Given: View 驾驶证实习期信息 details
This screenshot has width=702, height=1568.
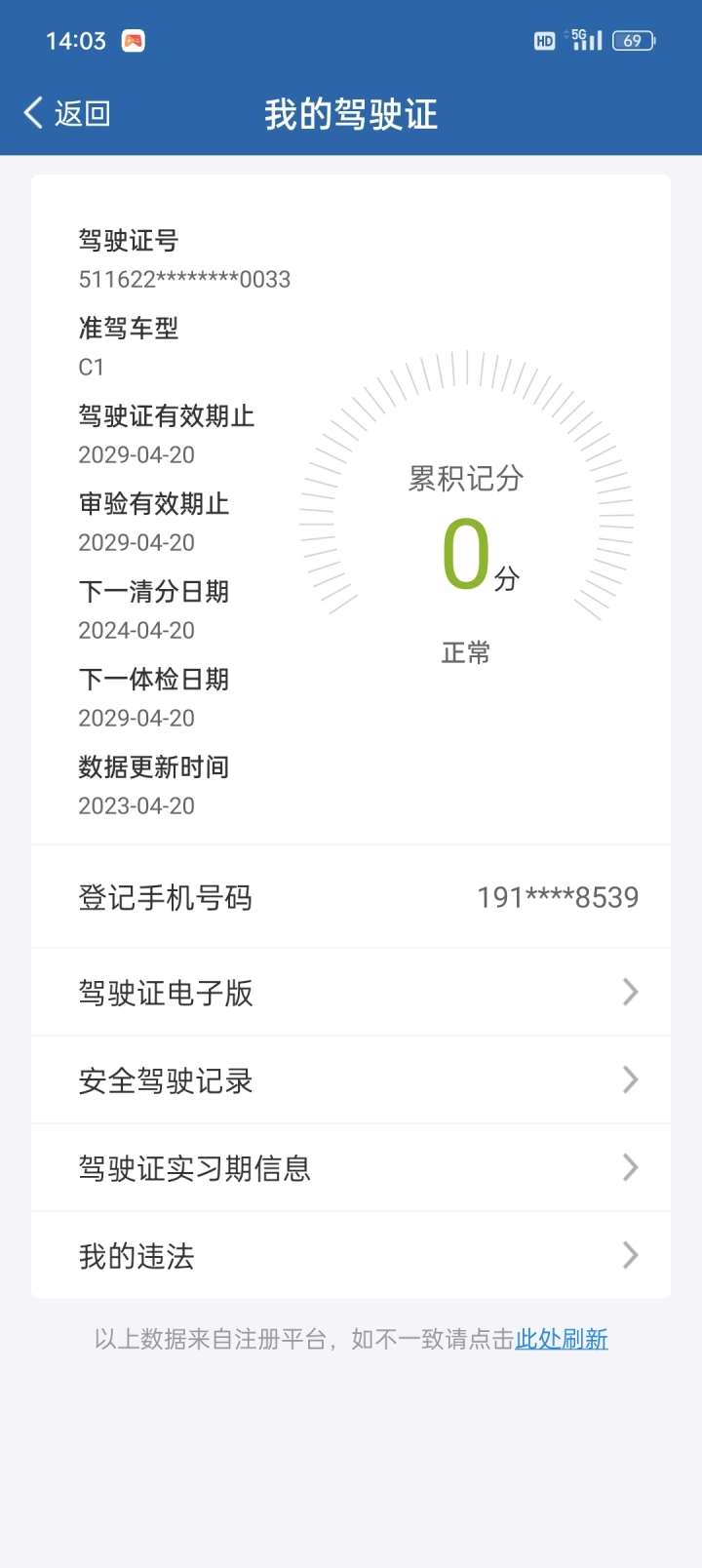Looking at the screenshot, I should [351, 1168].
